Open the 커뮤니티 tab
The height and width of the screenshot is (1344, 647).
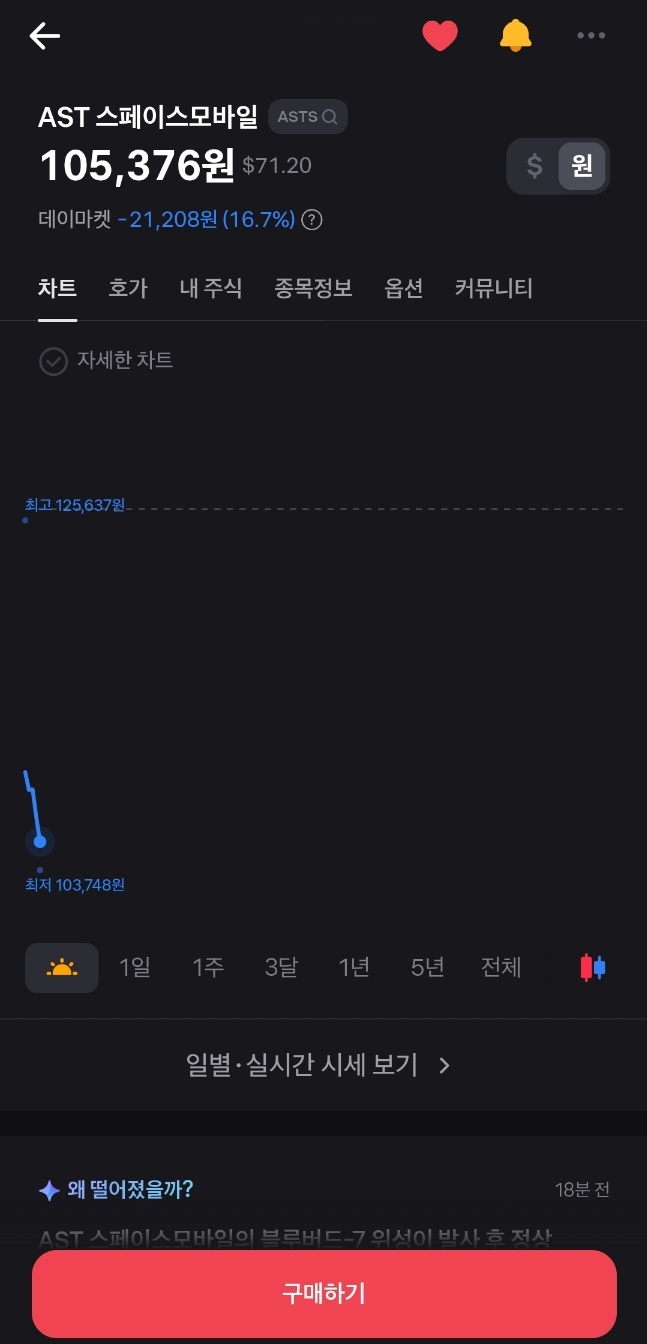(493, 288)
